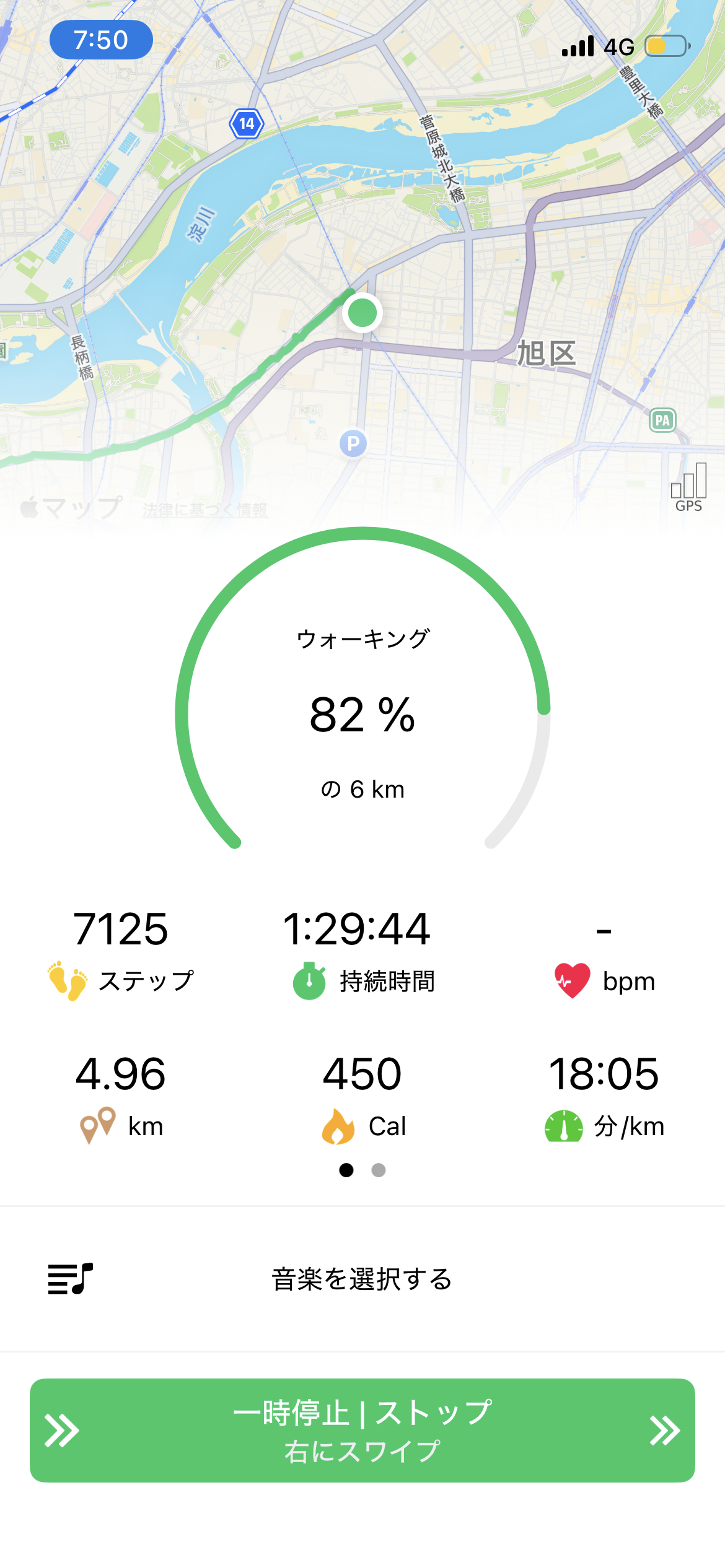Tap the GPS signal indicator

point(688,488)
